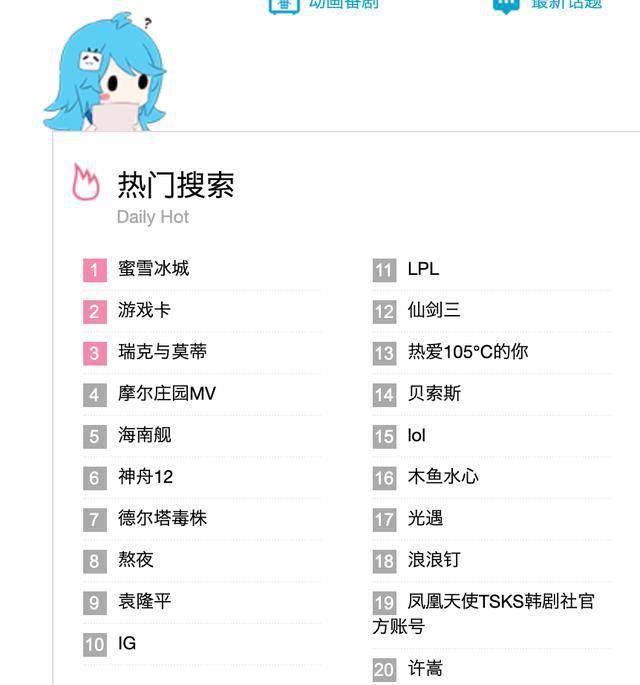The image size is (640, 685).
Task: Search for 仙剑三
Action: click(x=434, y=311)
